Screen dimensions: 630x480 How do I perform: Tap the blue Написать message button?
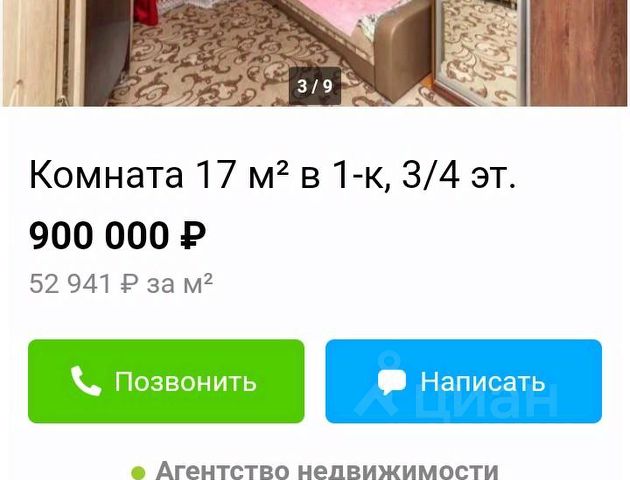tap(463, 381)
